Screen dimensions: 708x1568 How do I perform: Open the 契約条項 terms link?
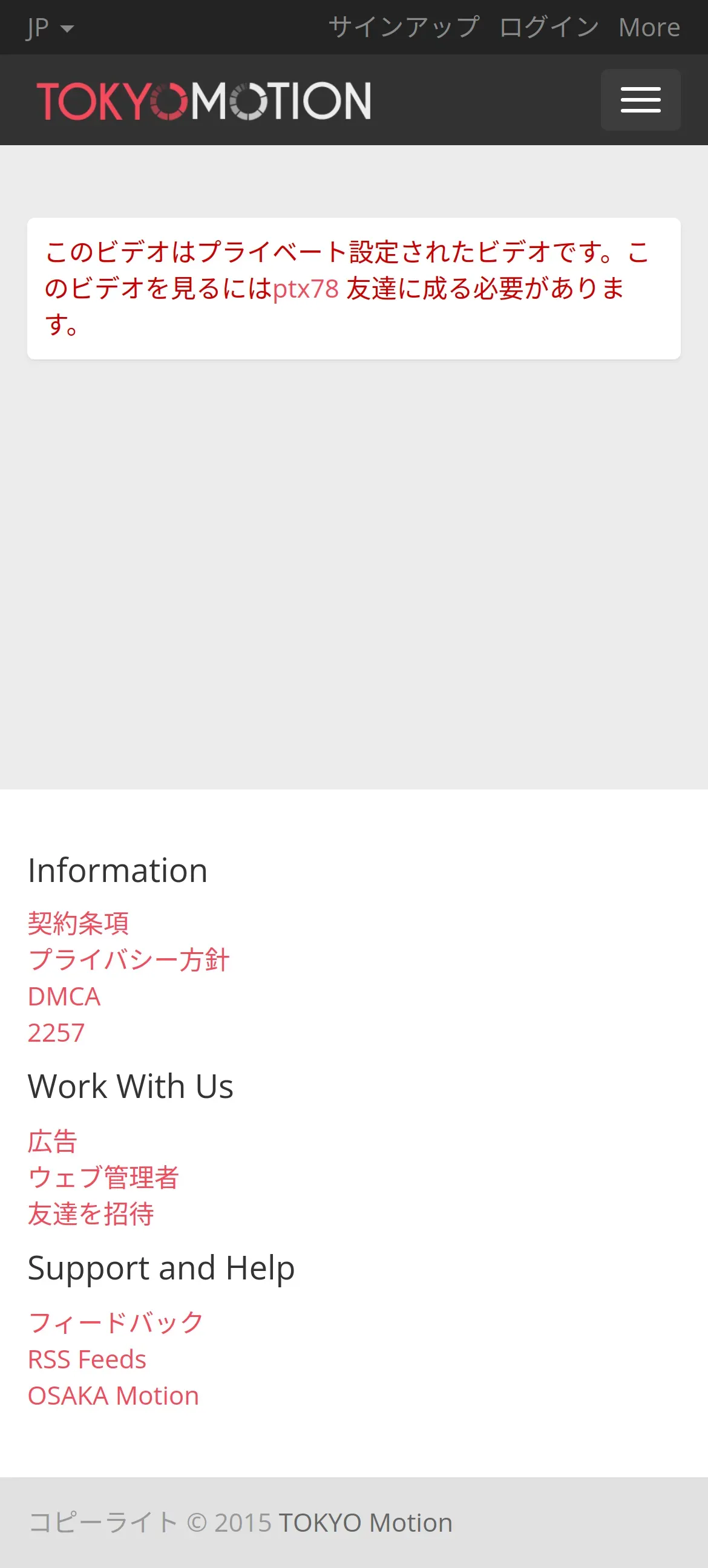78,923
